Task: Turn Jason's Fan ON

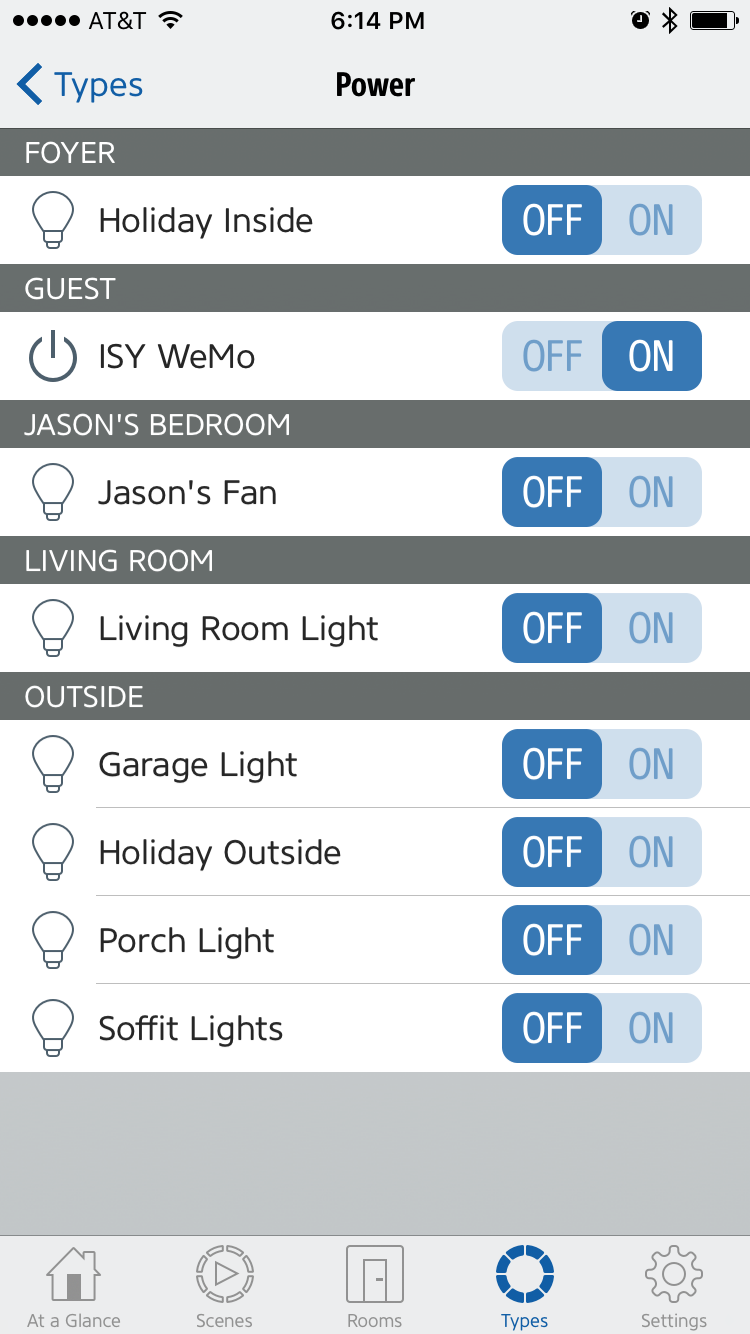Action: (652, 492)
